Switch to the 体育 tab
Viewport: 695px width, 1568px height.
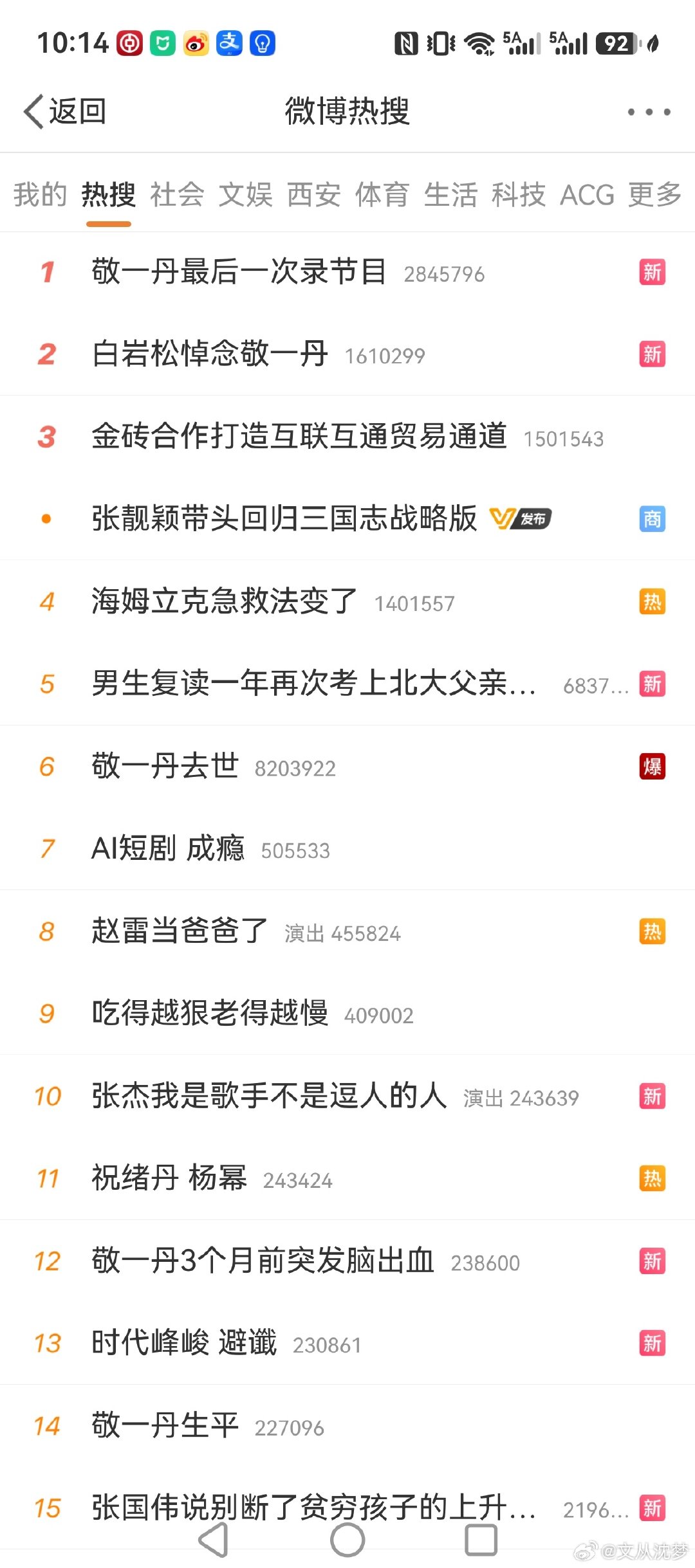point(382,194)
